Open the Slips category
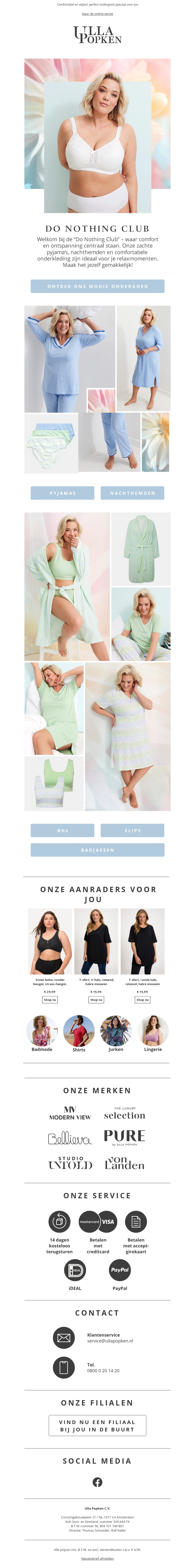The image size is (195, 1568). coord(132,830)
